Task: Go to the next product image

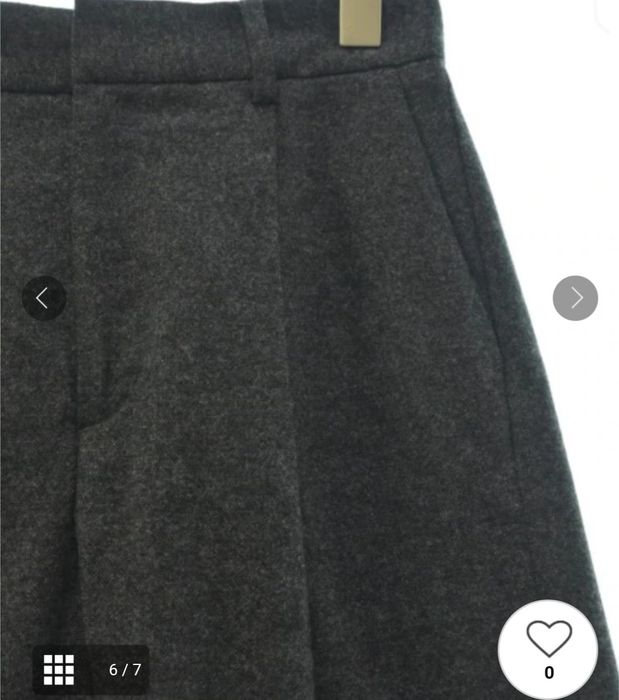Action: pos(575,298)
